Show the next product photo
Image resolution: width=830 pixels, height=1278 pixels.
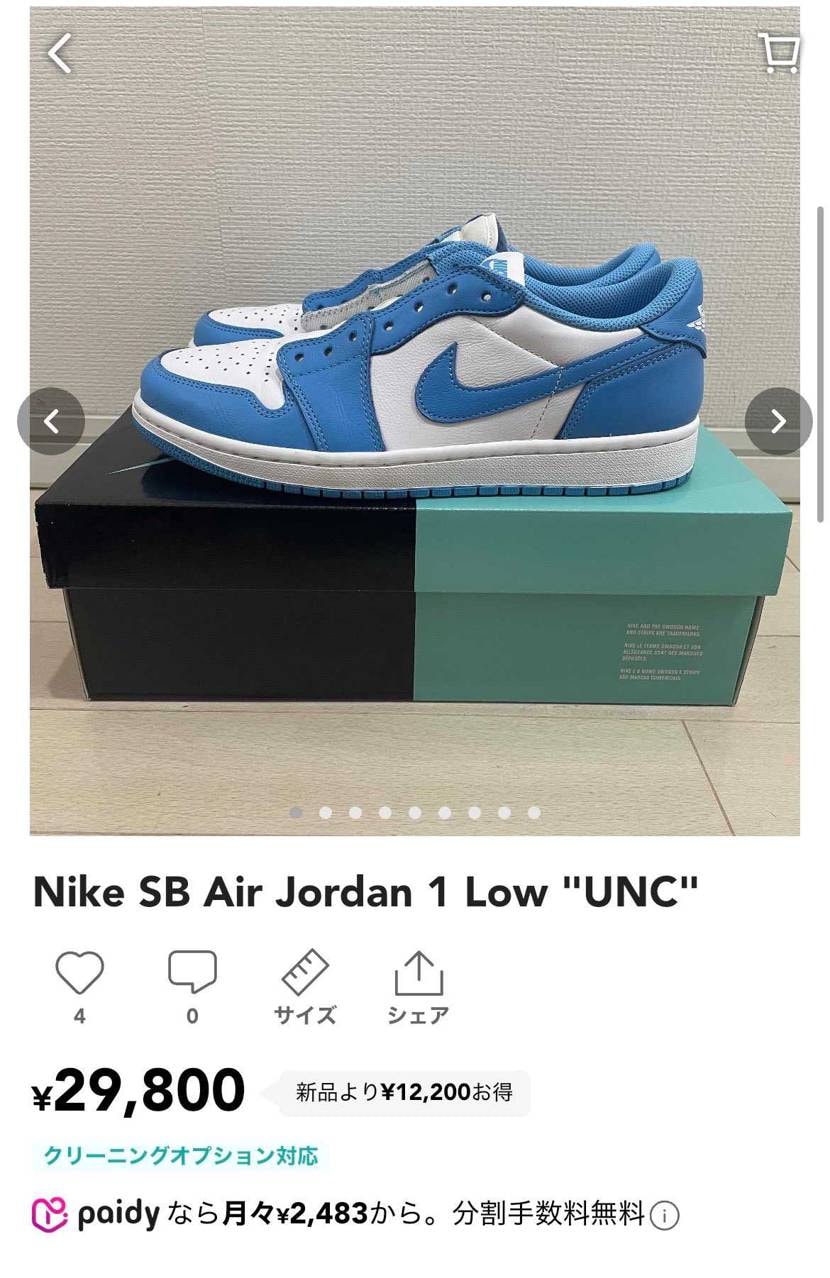coord(778,421)
